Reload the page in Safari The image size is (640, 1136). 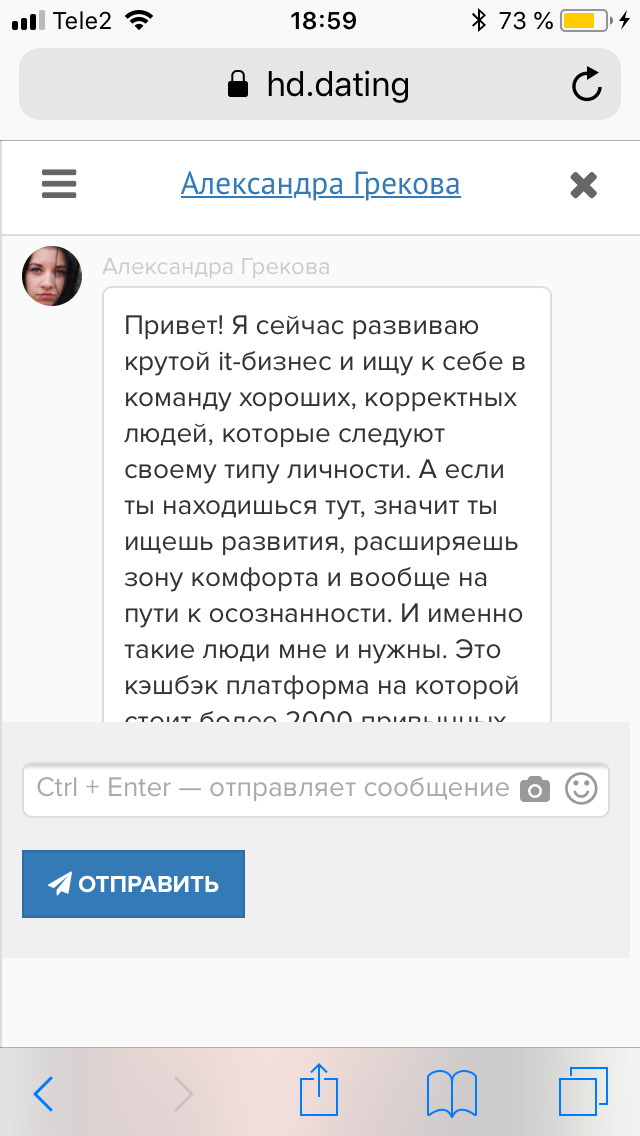pyautogui.click(x=587, y=85)
